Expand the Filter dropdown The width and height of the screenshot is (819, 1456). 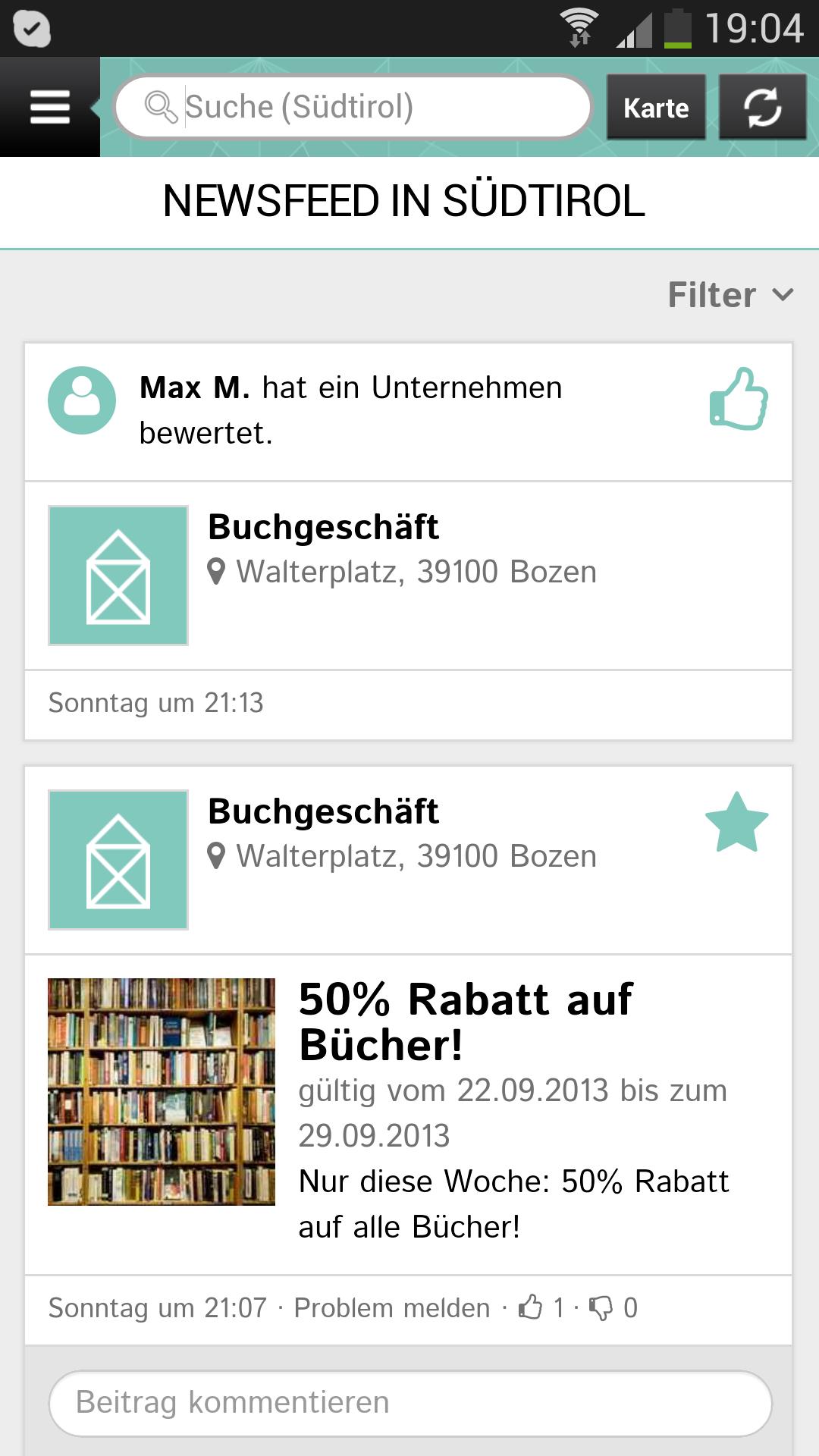point(730,295)
